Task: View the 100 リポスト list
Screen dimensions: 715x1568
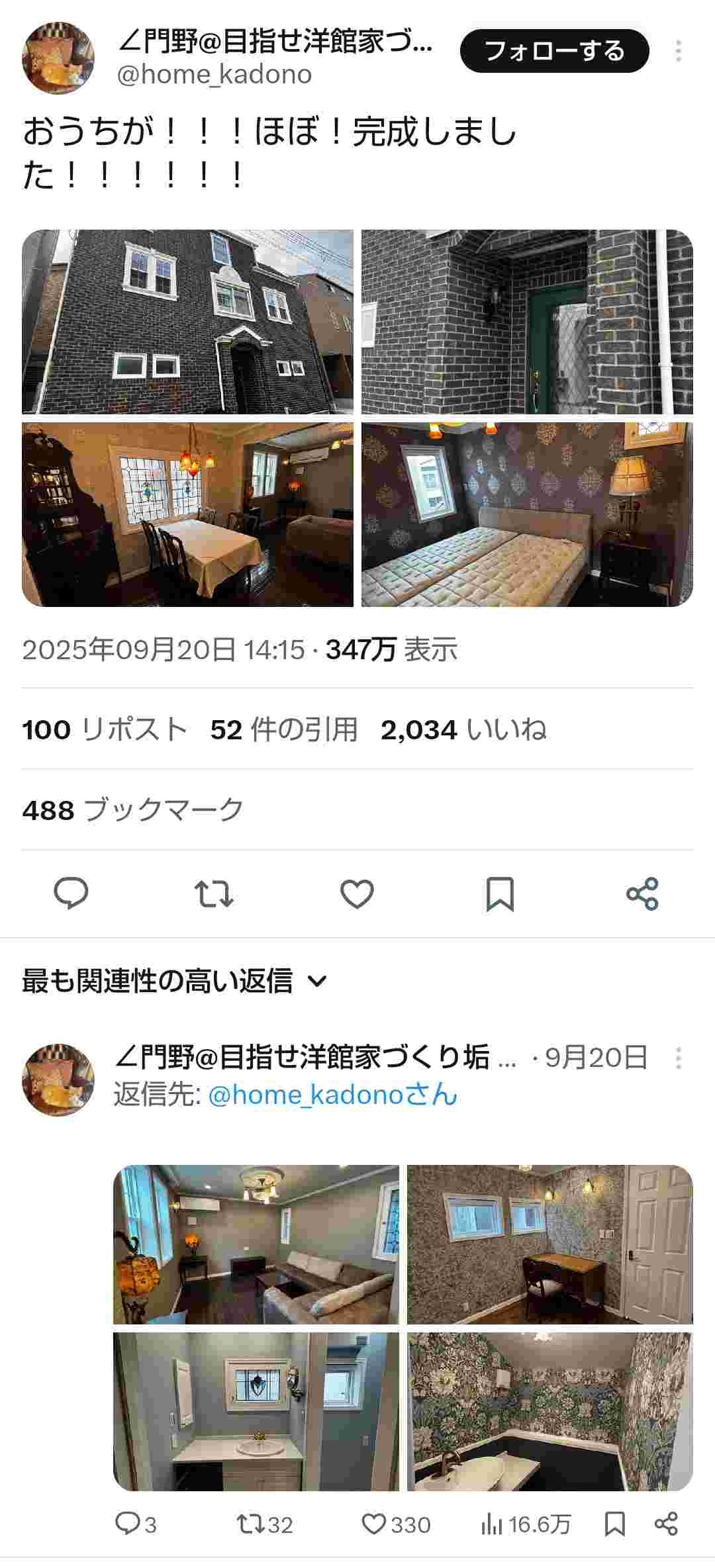Action: pos(105,729)
